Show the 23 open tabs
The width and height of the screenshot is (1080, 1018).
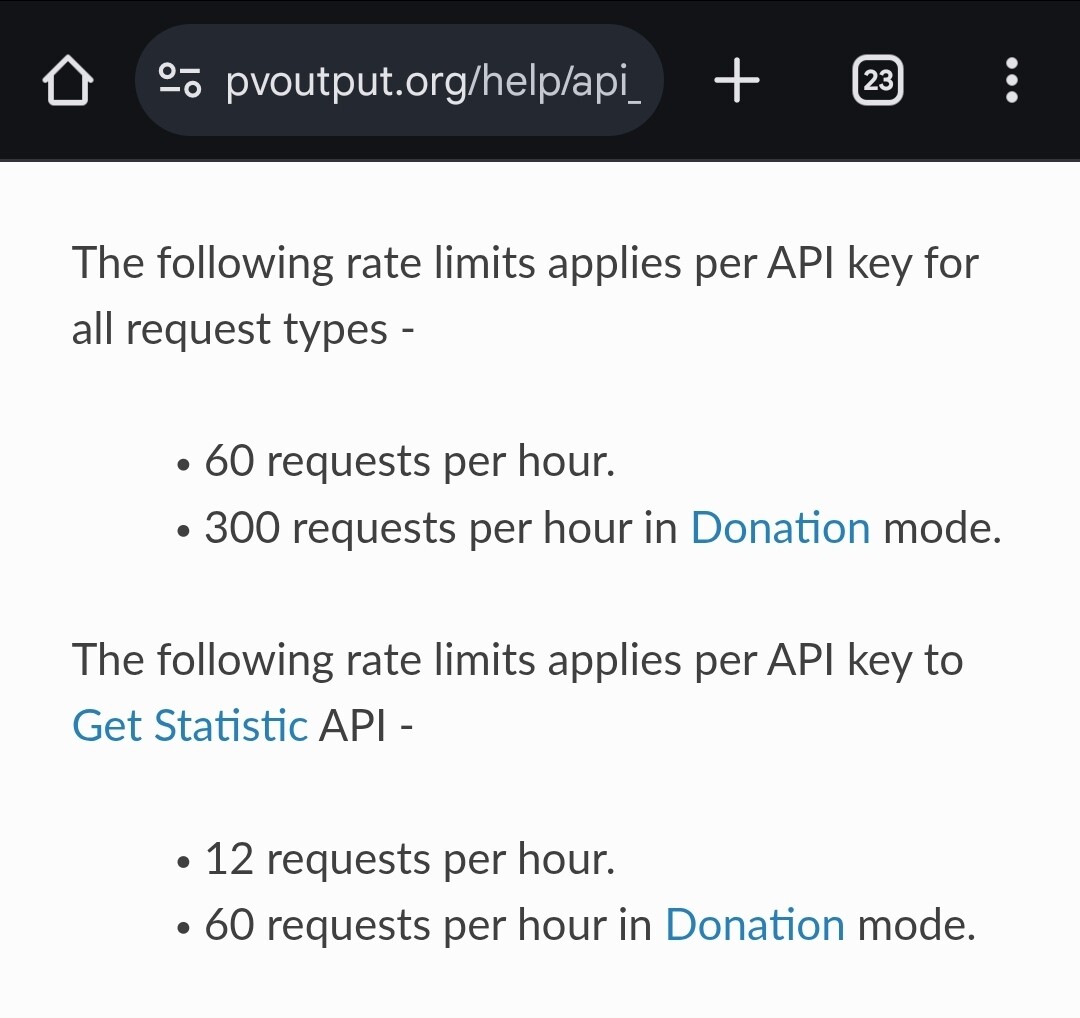[x=877, y=81]
